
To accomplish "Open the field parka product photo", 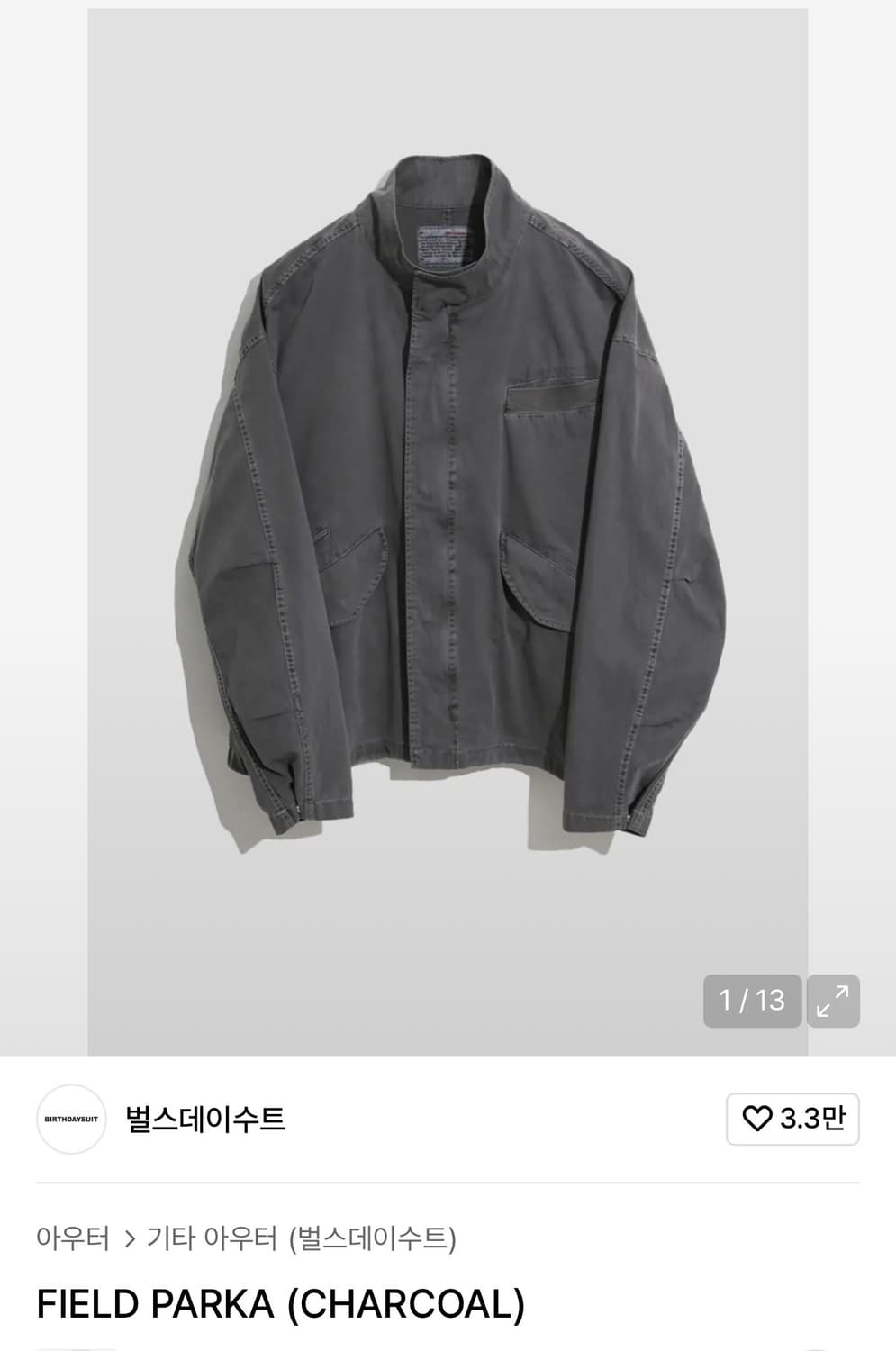I will [x=448, y=504].
